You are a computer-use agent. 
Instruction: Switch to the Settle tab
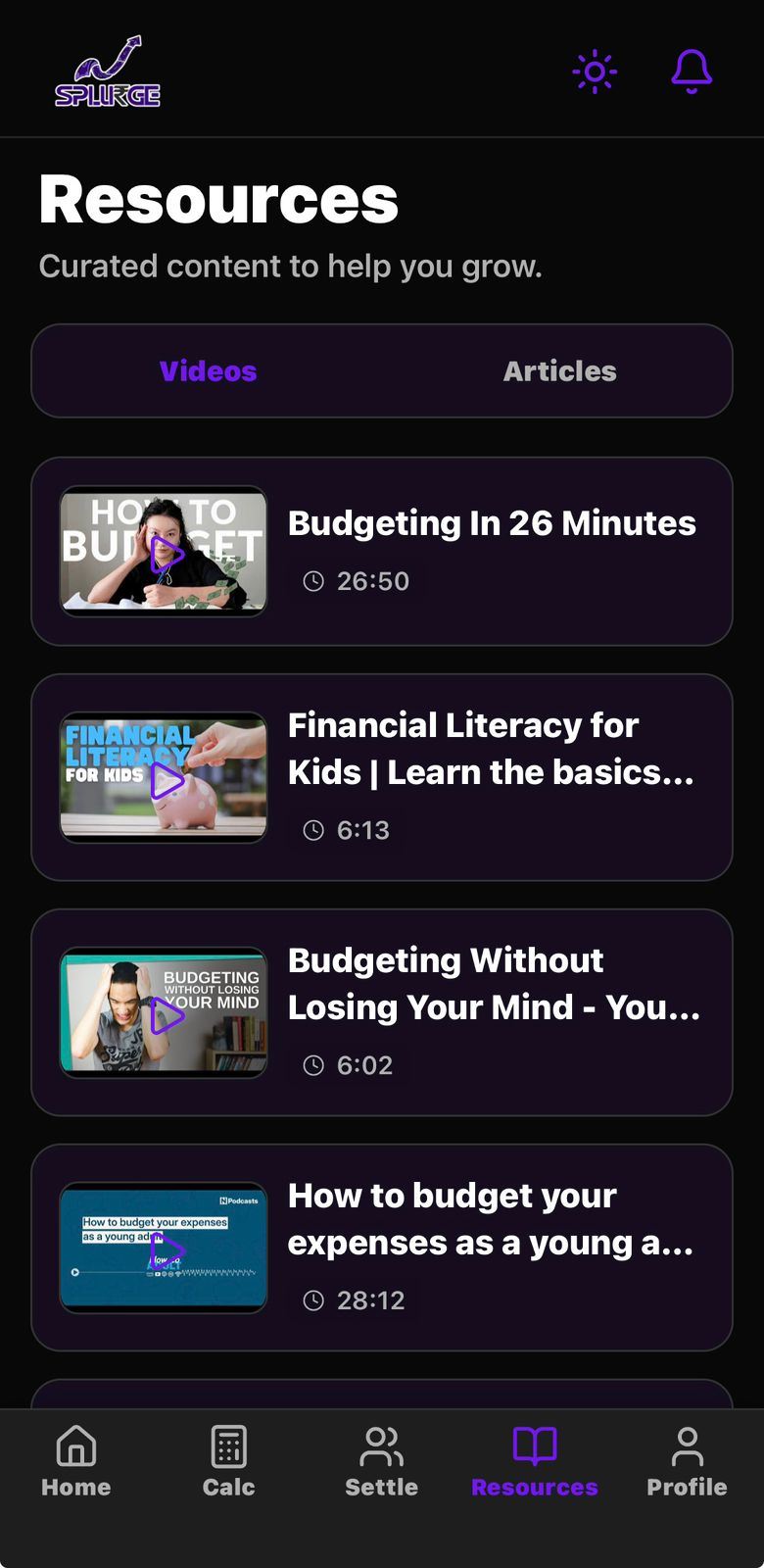[382, 1461]
